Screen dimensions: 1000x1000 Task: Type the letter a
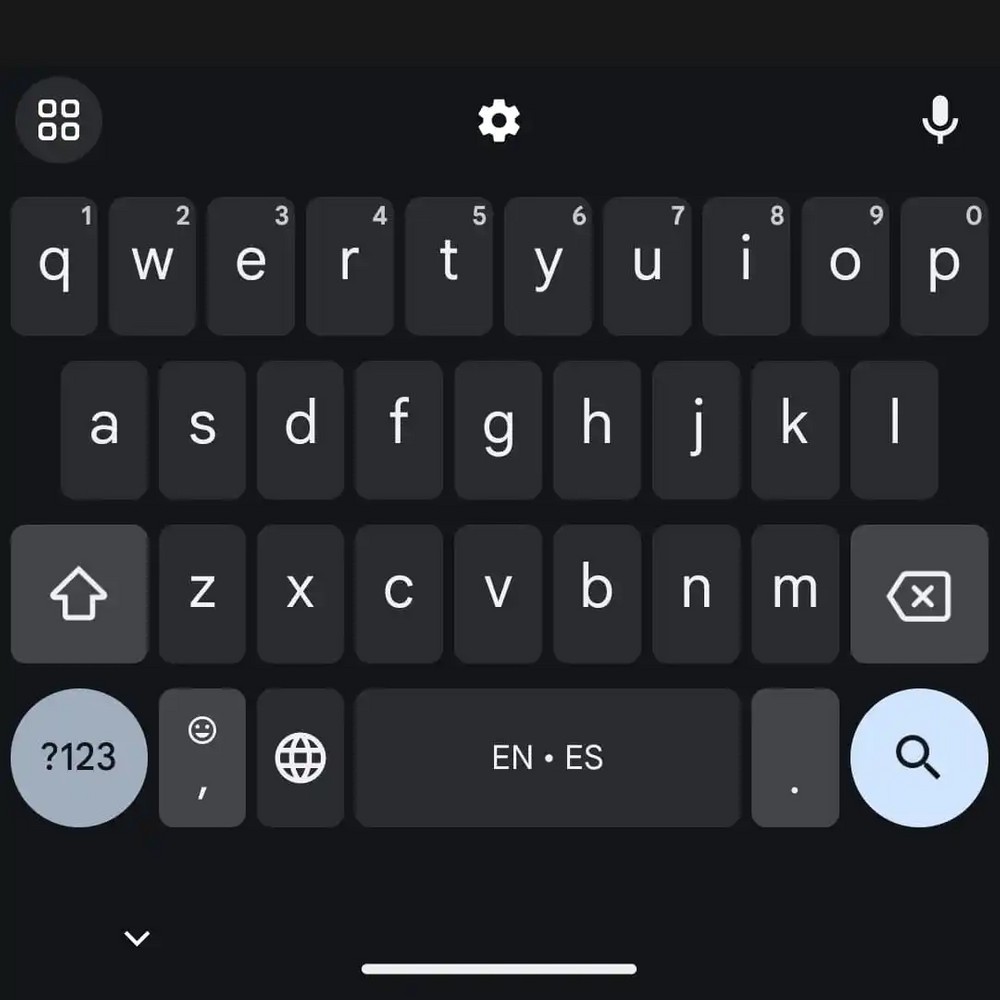[x=104, y=430]
